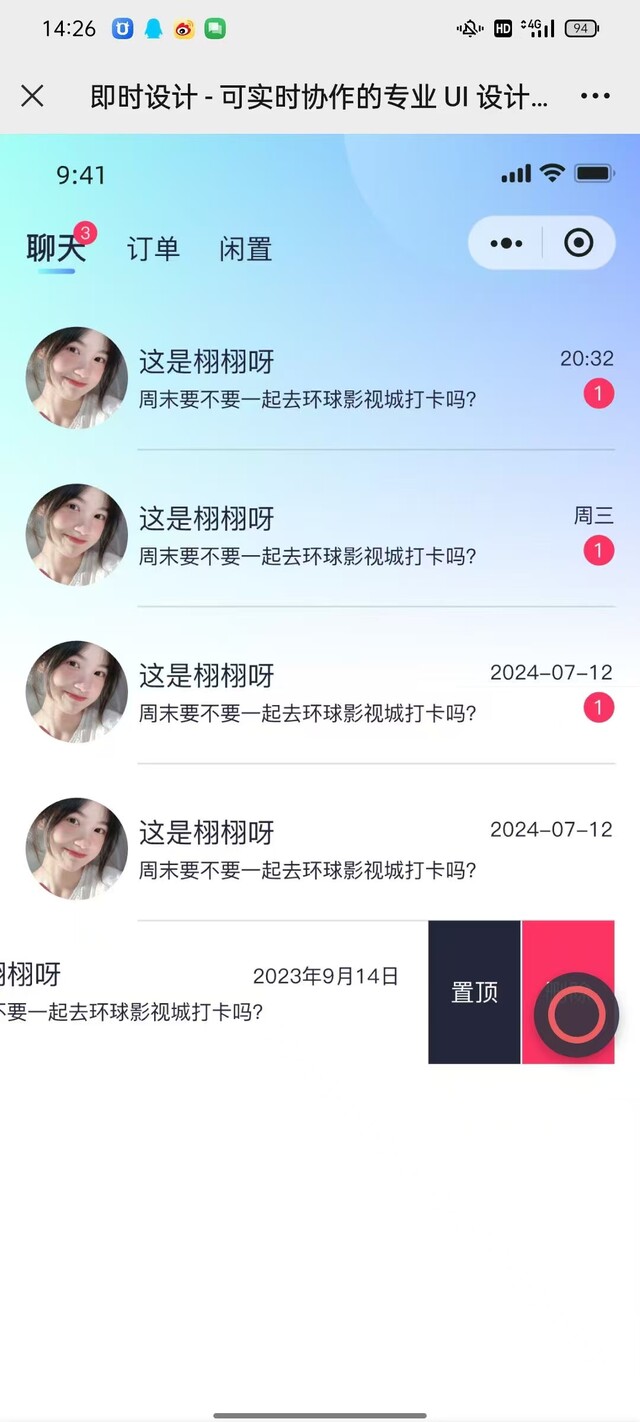Open the chat dated 2023年9月14日
640x1422 pixels.
pos(200,992)
